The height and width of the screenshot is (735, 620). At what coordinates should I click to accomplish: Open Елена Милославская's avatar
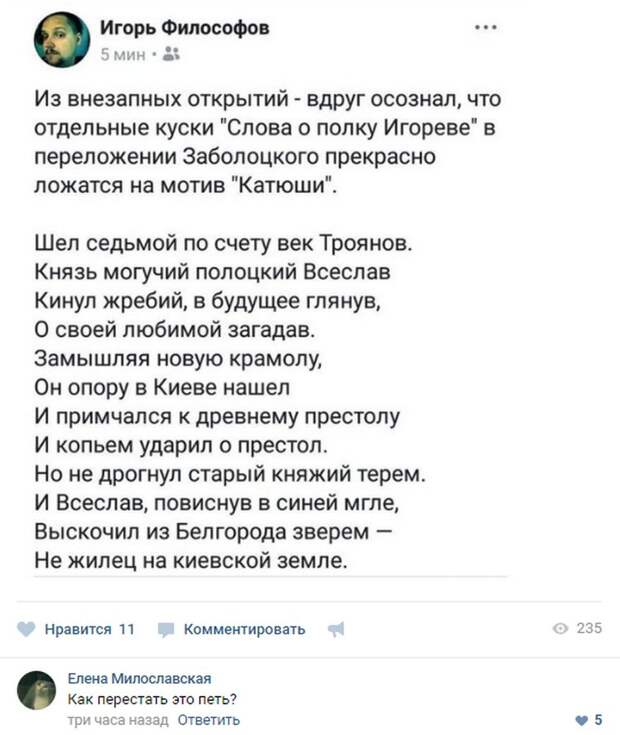38,690
